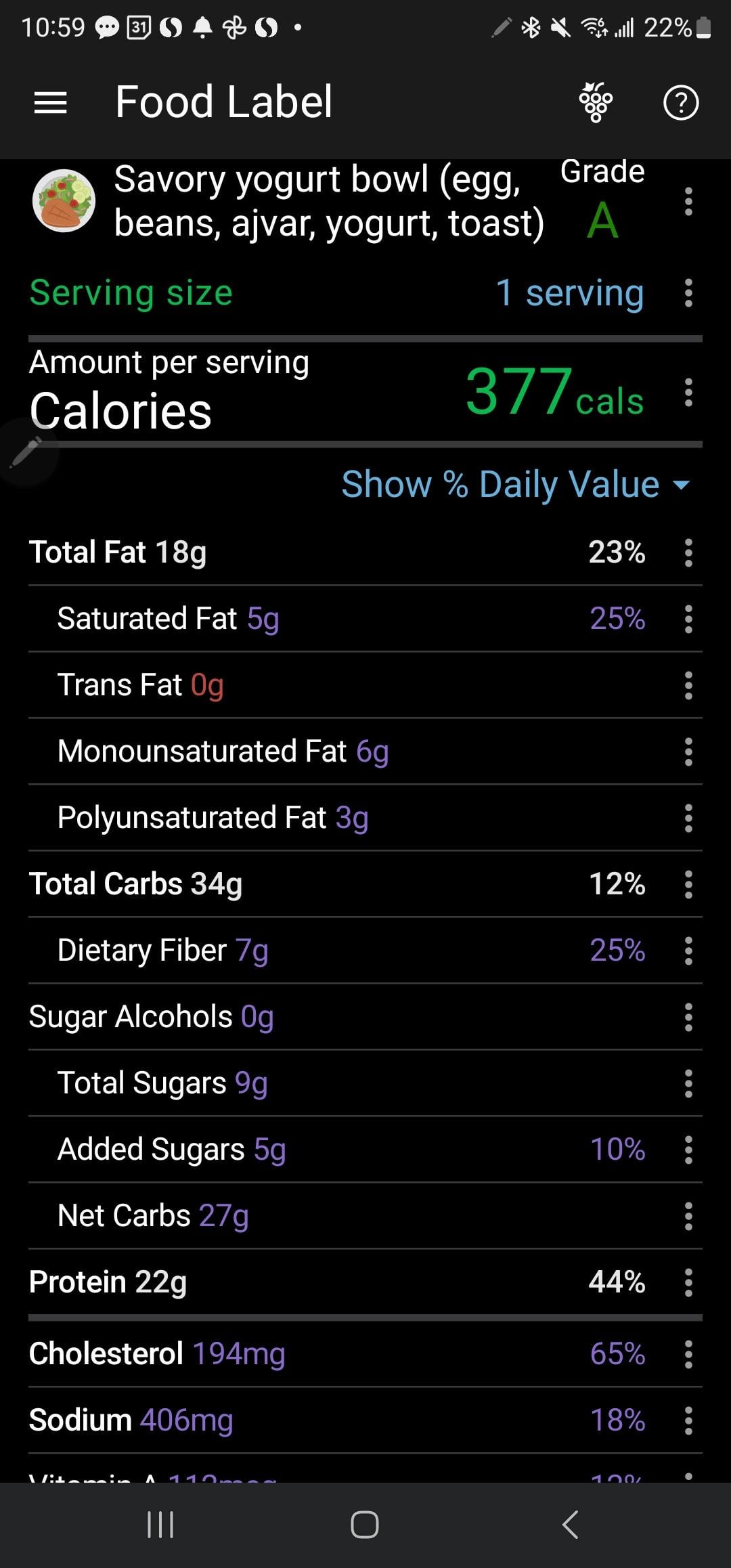Go back with the system back button
Screen dimensions: 731x1568
point(570,1525)
